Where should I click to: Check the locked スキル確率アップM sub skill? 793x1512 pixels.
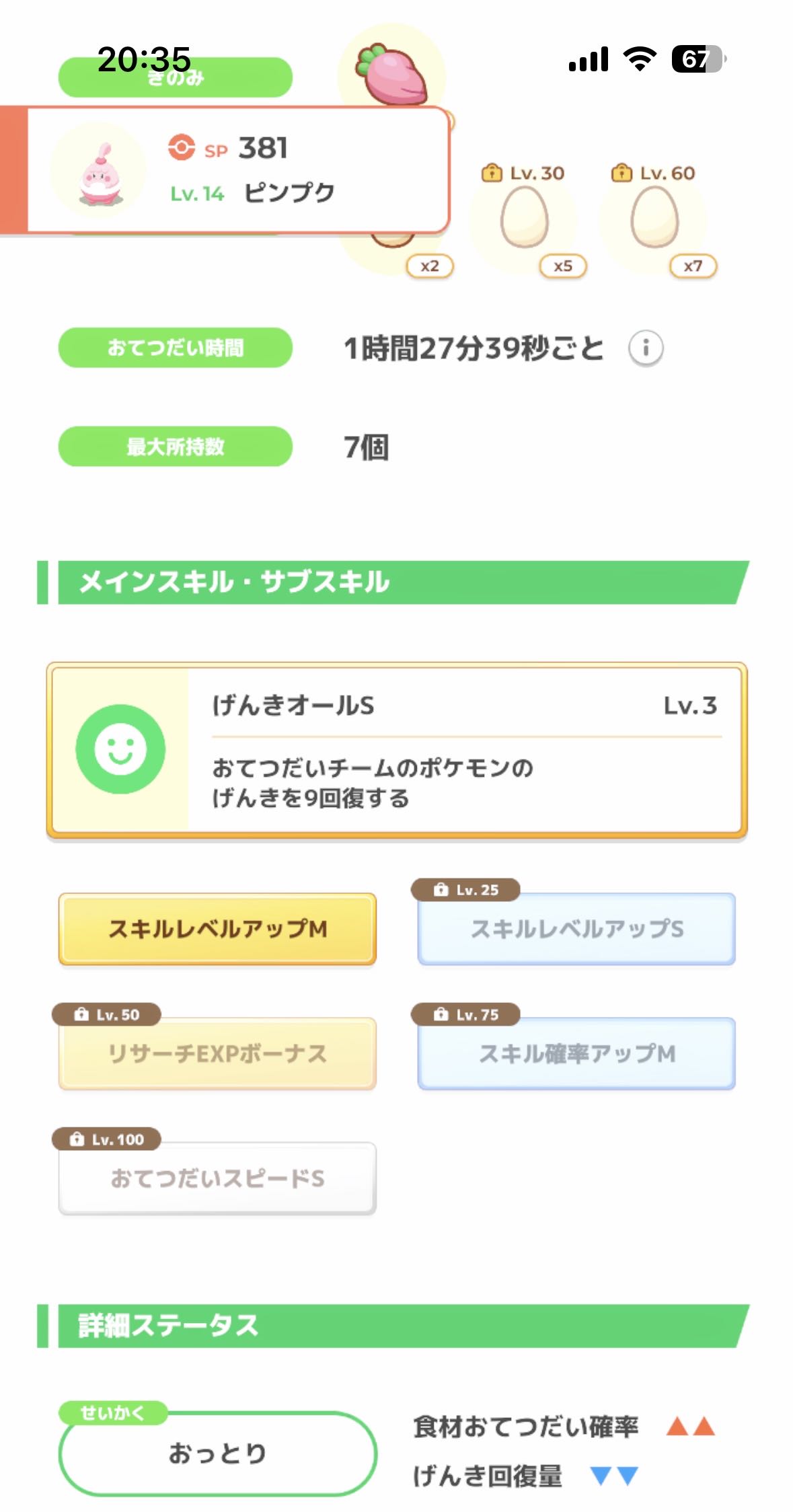[576, 1053]
